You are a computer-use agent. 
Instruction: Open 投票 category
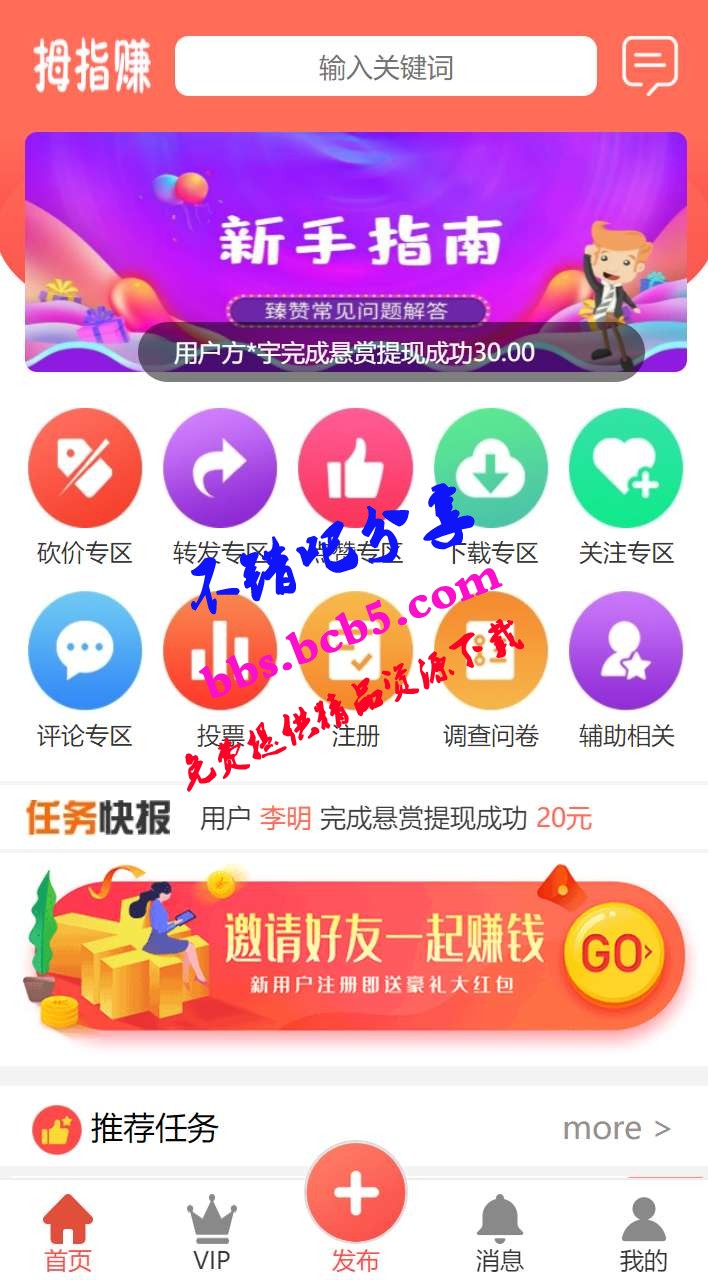click(x=220, y=651)
